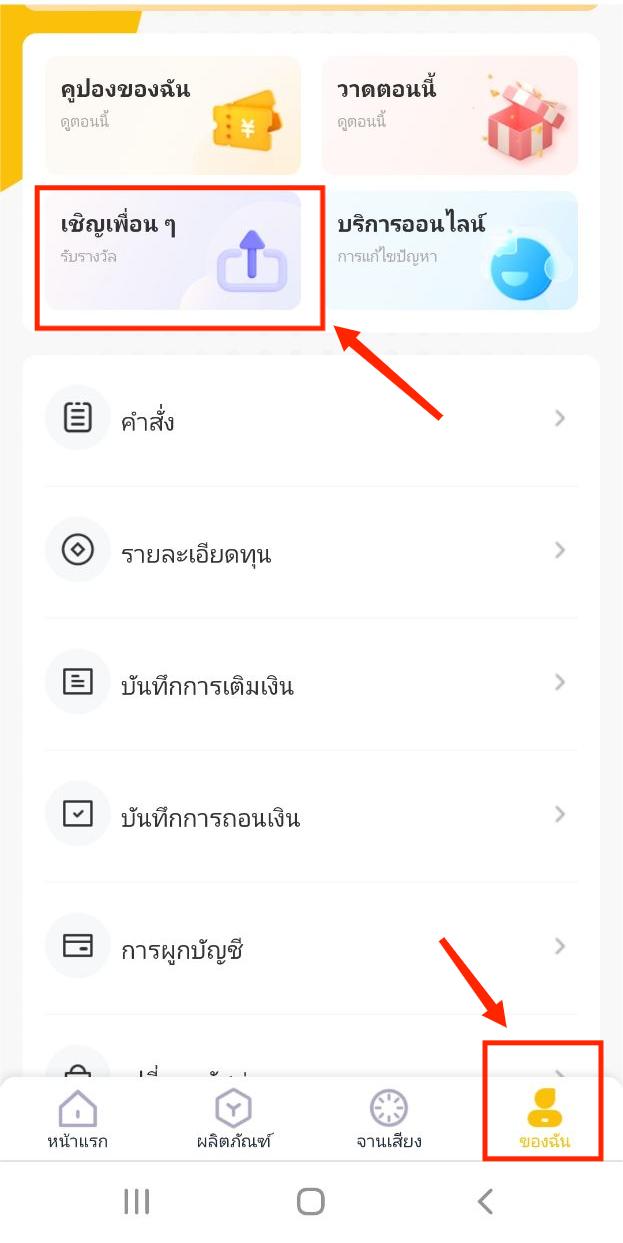Switch to the จานเสียง tab
The width and height of the screenshot is (623, 1243).
pyautogui.click(x=389, y=1119)
